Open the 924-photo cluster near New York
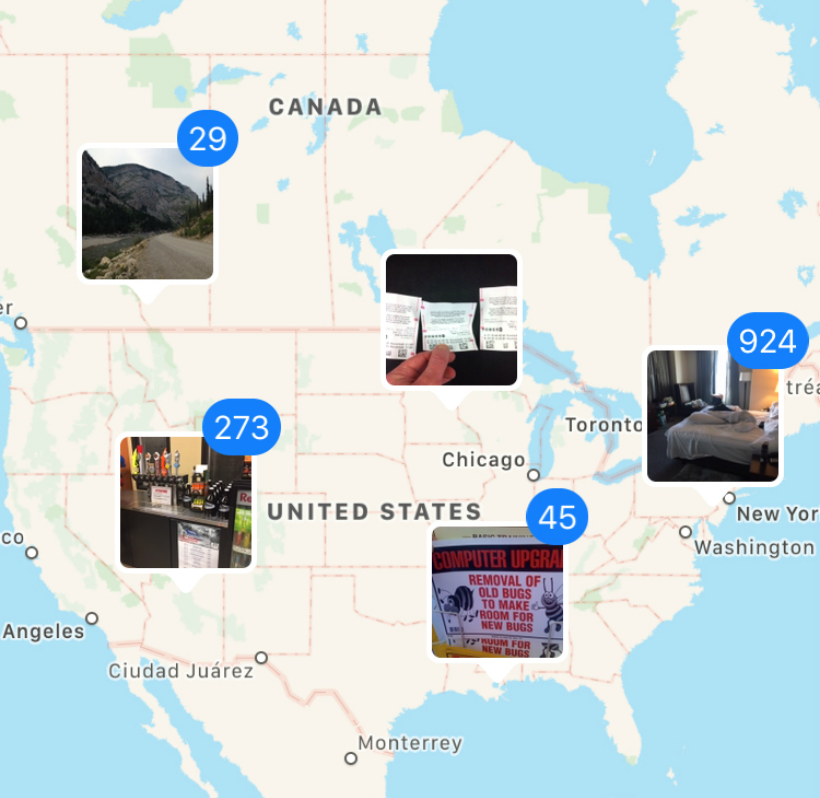This screenshot has width=820, height=798. (x=712, y=416)
